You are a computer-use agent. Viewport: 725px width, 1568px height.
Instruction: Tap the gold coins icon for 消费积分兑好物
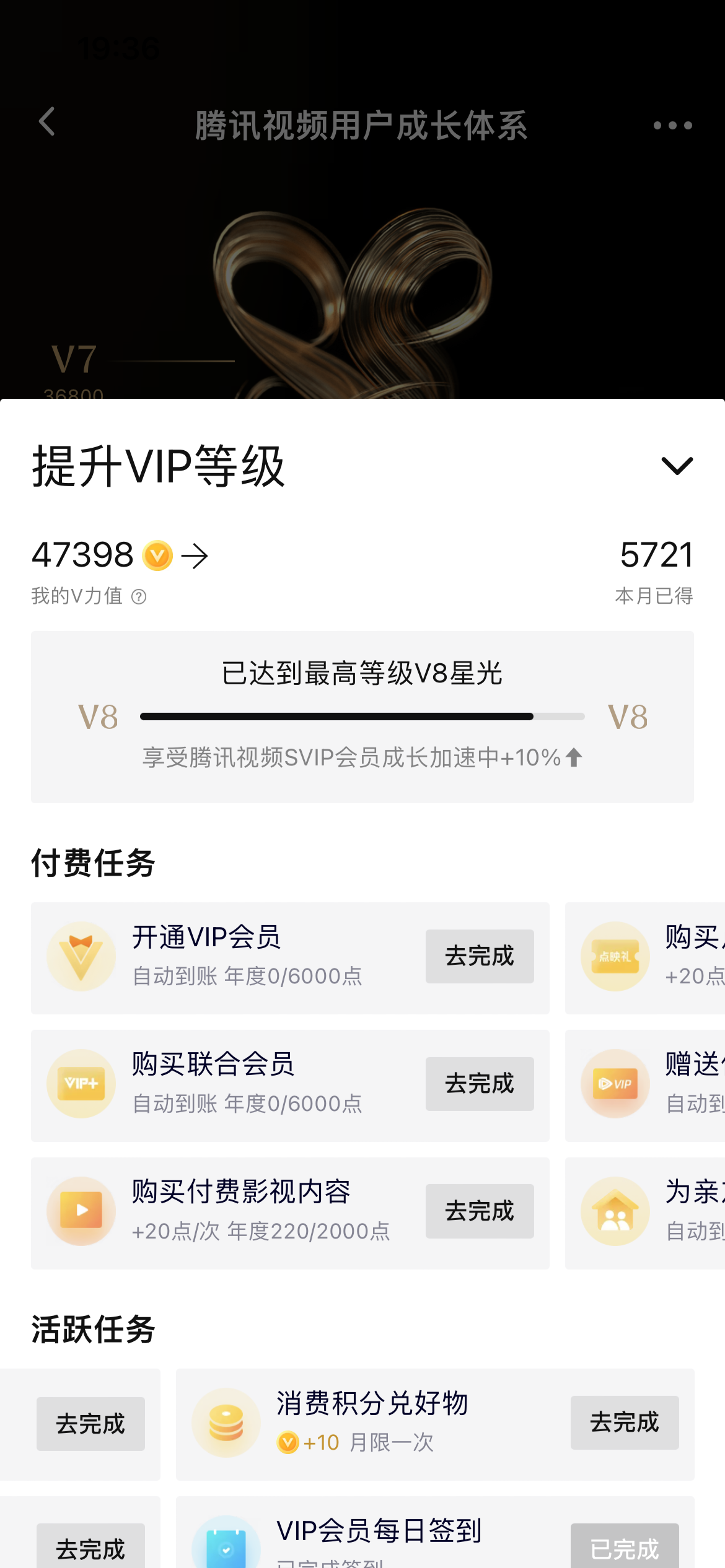(x=226, y=1422)
